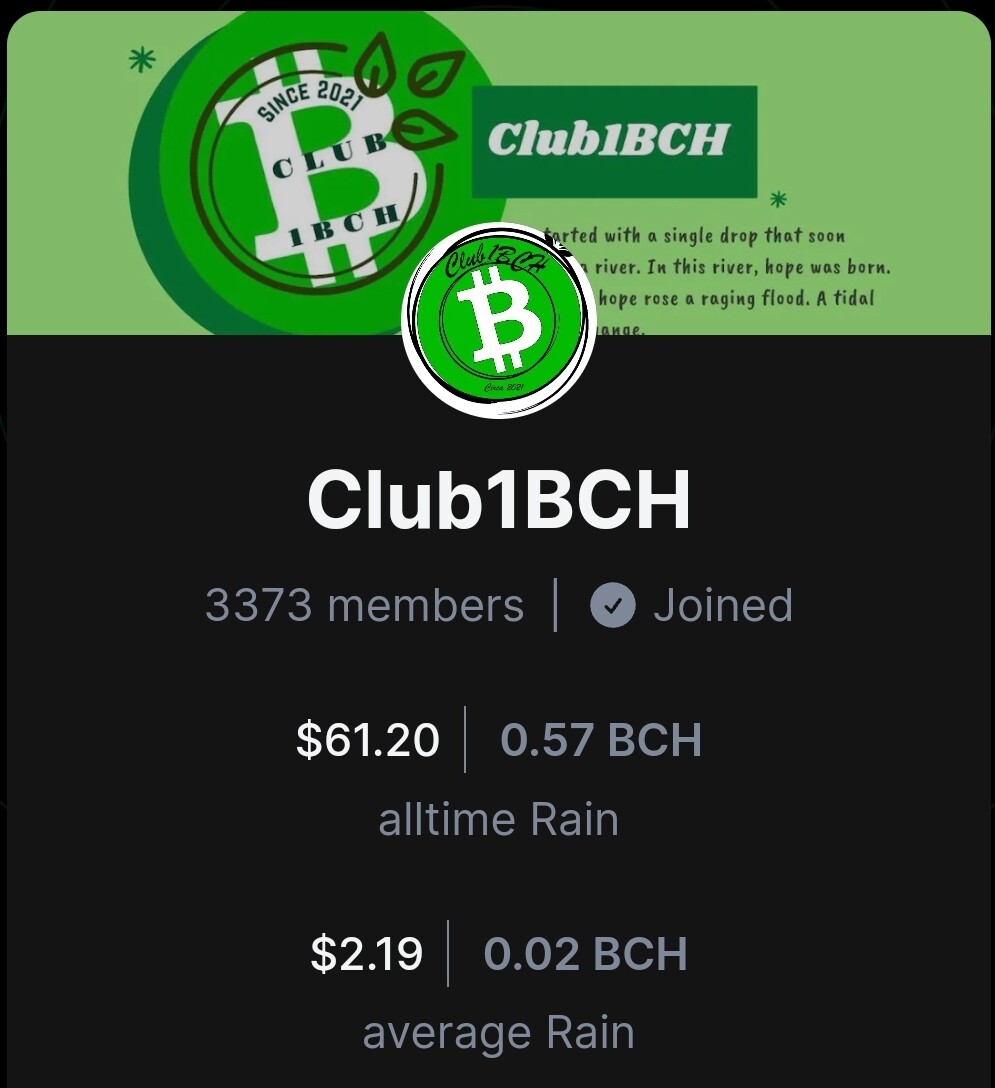
Task: Select the $61.20 alltime Rain amount
Action: [x=367, y=739]
